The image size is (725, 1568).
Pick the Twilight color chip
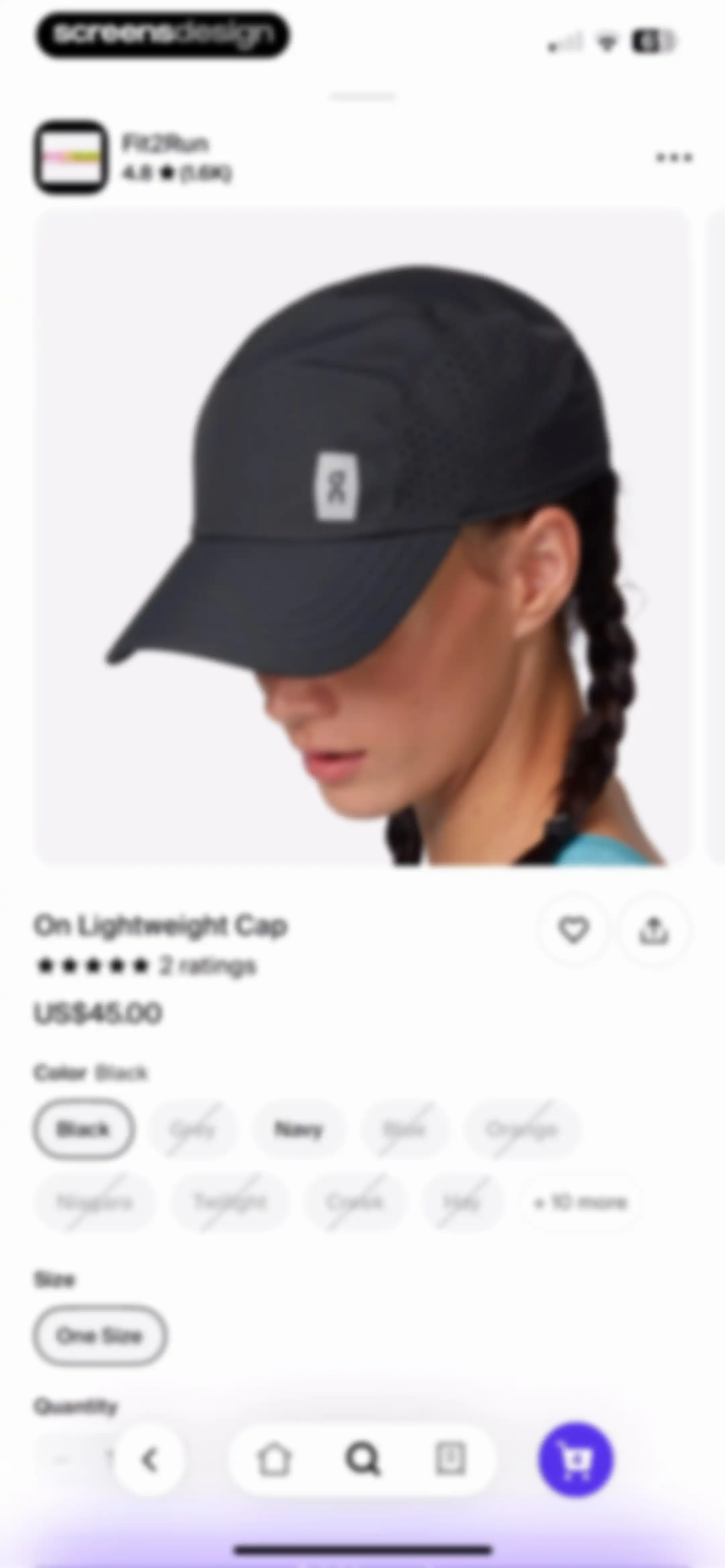pyautogui.click(x=230, y=1202)
